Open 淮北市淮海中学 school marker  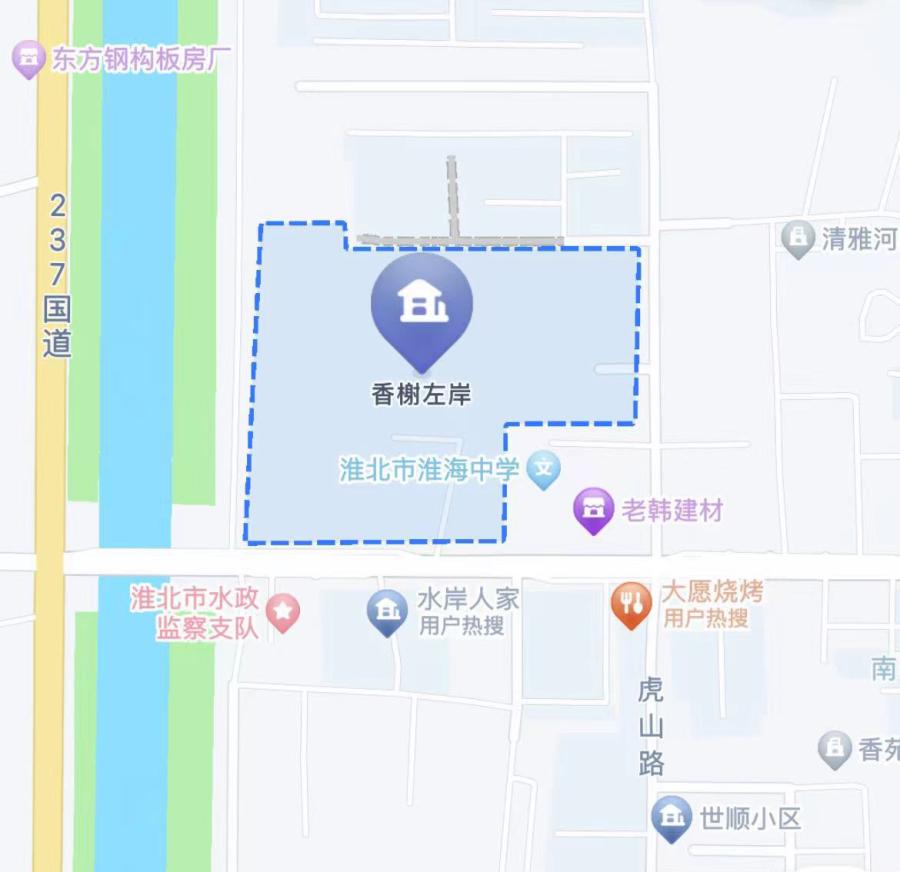click(x=543, y=470)
